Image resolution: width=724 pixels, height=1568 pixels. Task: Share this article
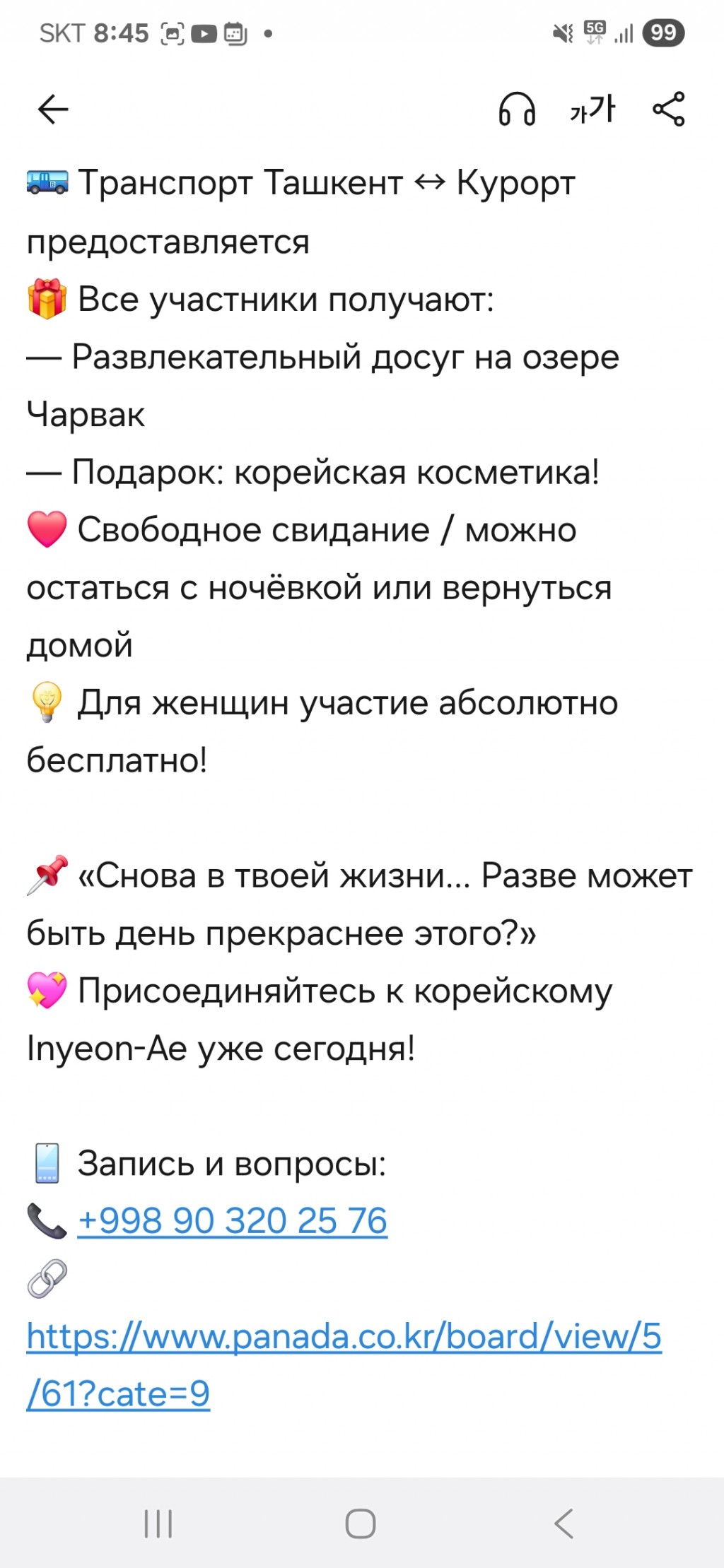click(669, 110)
